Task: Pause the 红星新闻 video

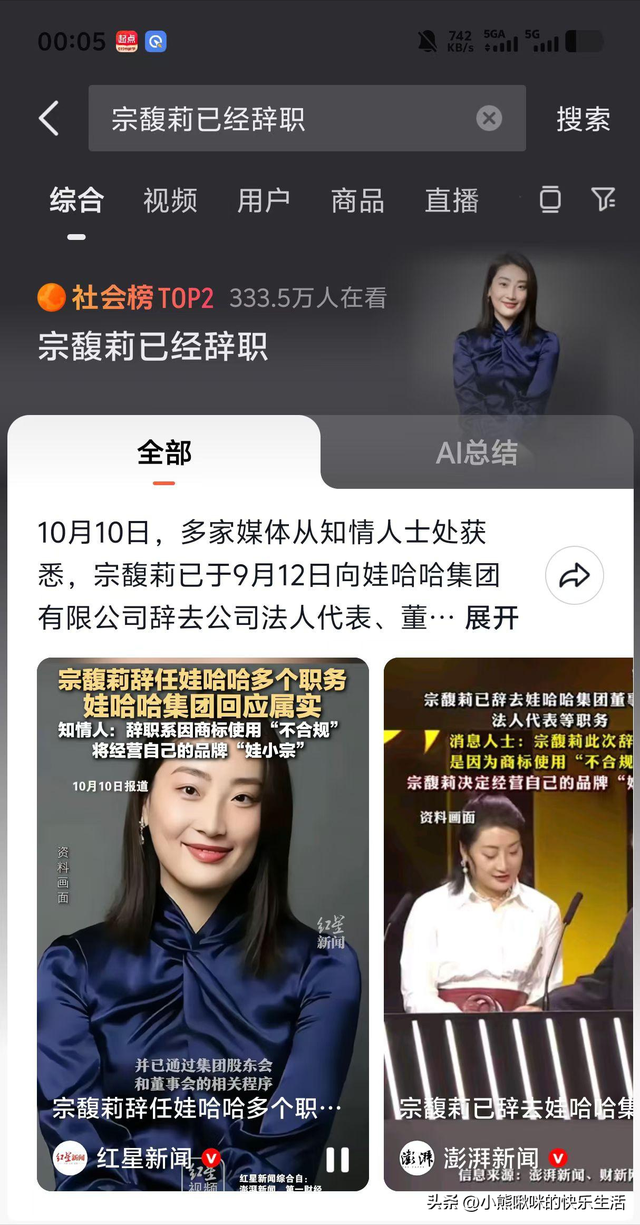Action: coord(337,1159)
